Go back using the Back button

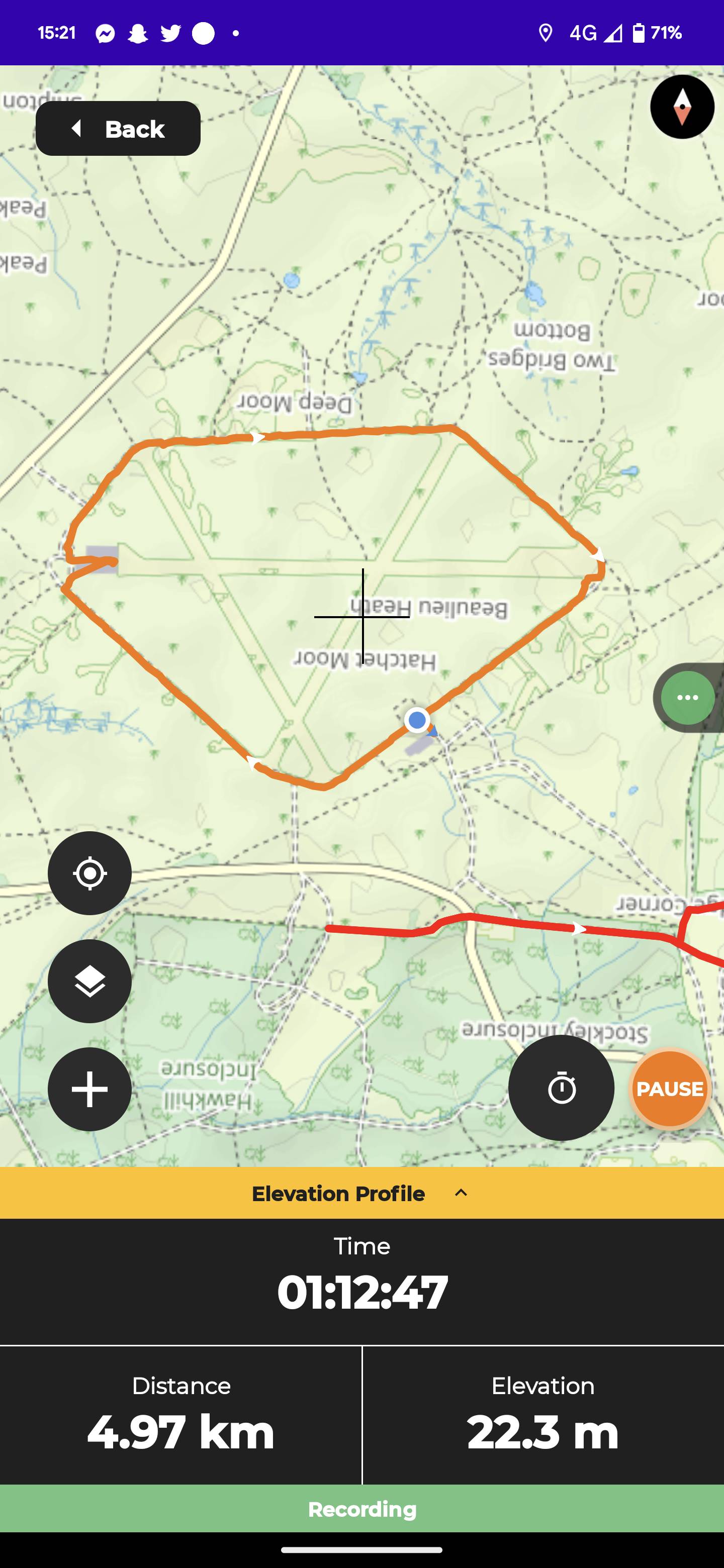[x=118, y=129]
